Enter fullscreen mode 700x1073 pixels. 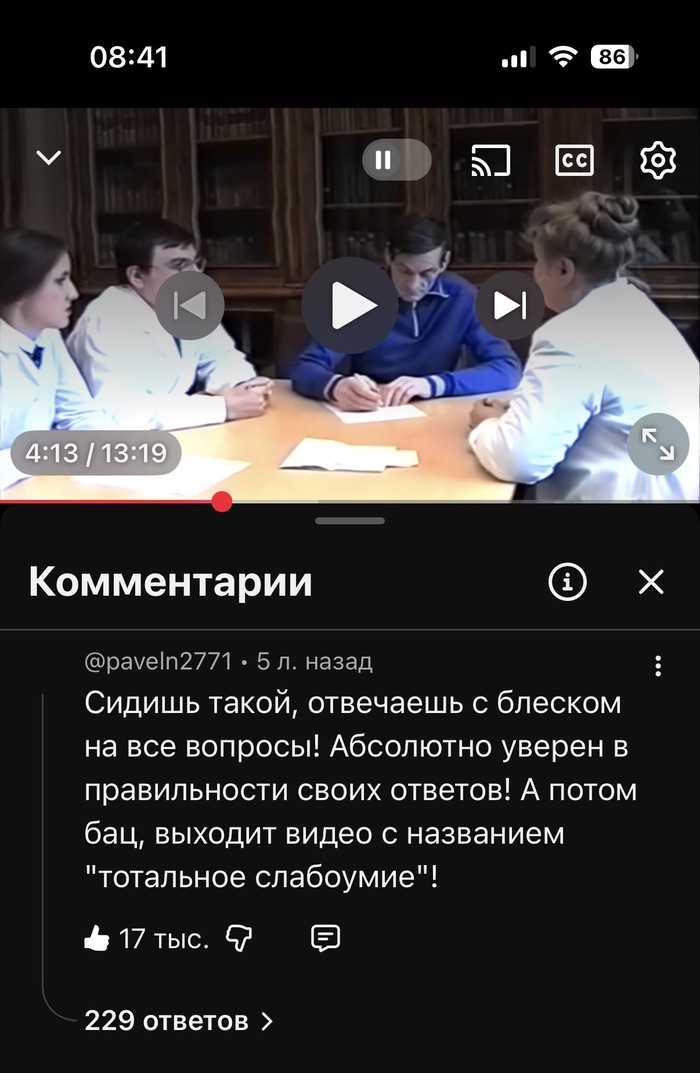[x=658, y=443]
